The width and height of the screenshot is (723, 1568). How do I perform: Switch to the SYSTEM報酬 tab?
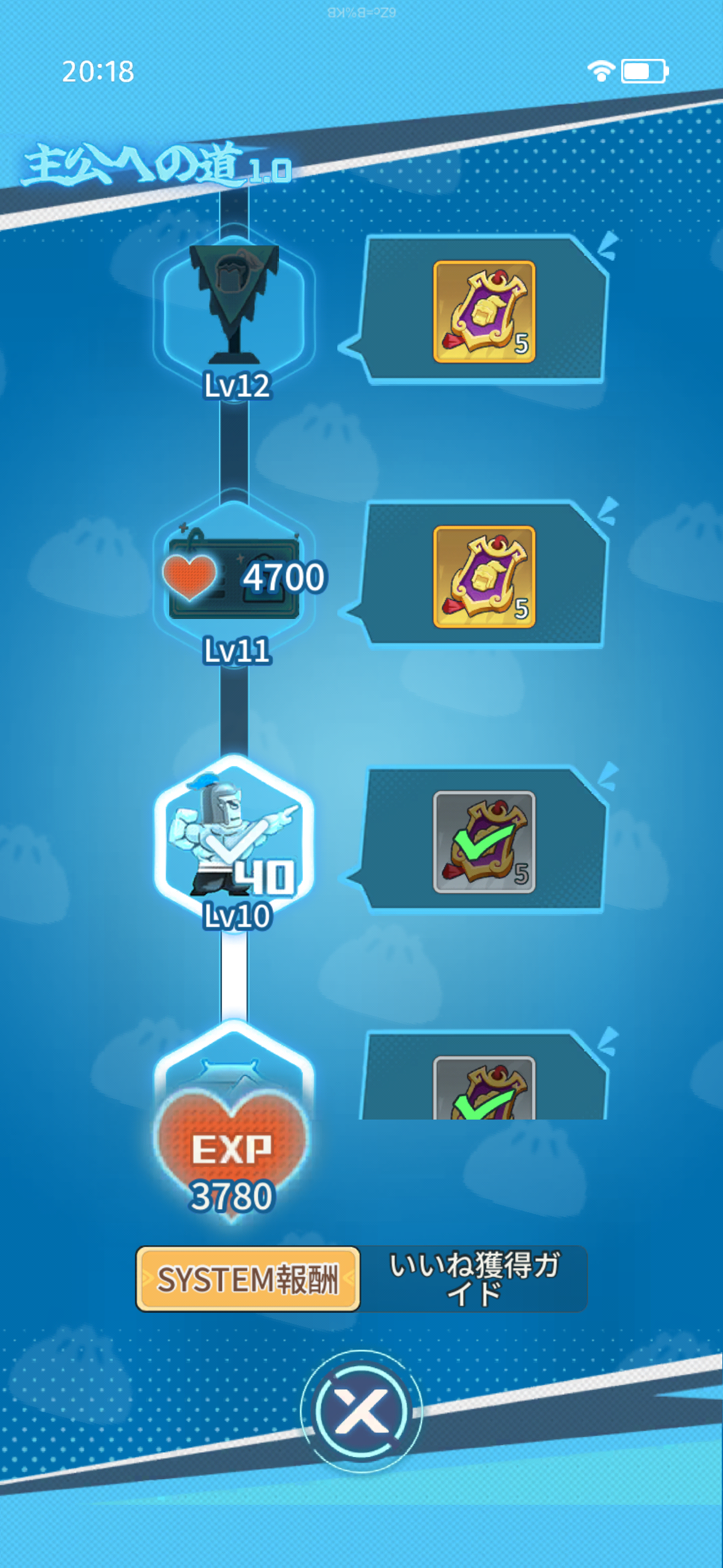coord(248,1279)
